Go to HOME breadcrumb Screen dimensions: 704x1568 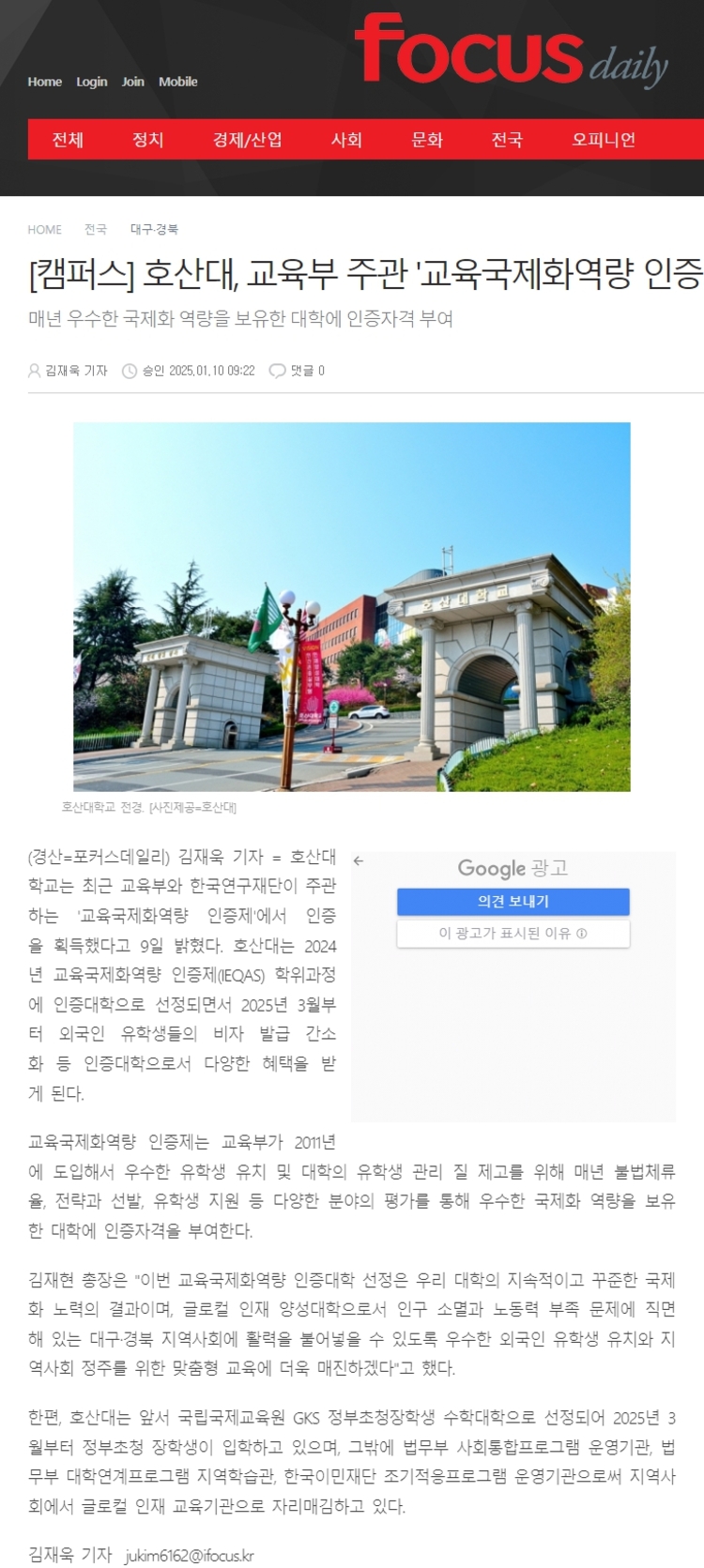[44, 229]
